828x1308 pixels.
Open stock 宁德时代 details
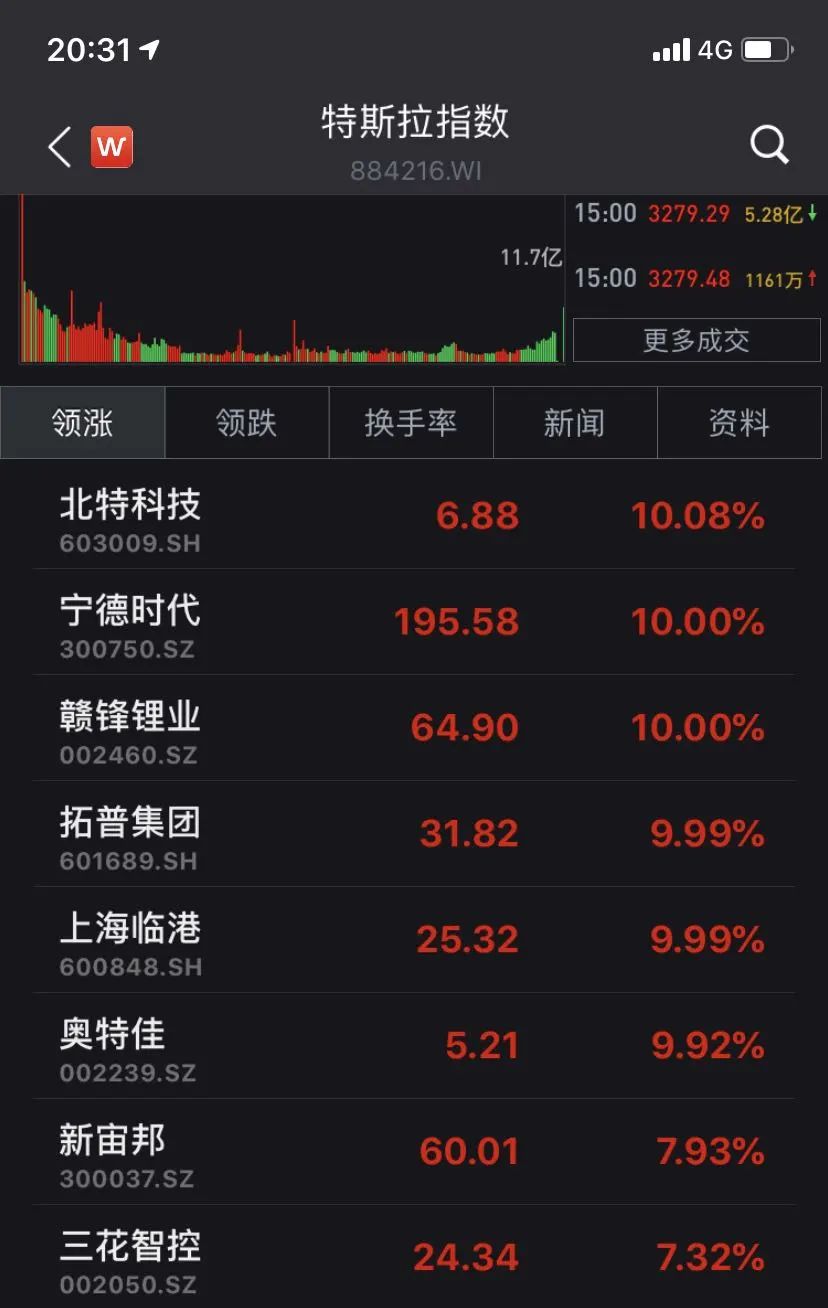[414, 623]
